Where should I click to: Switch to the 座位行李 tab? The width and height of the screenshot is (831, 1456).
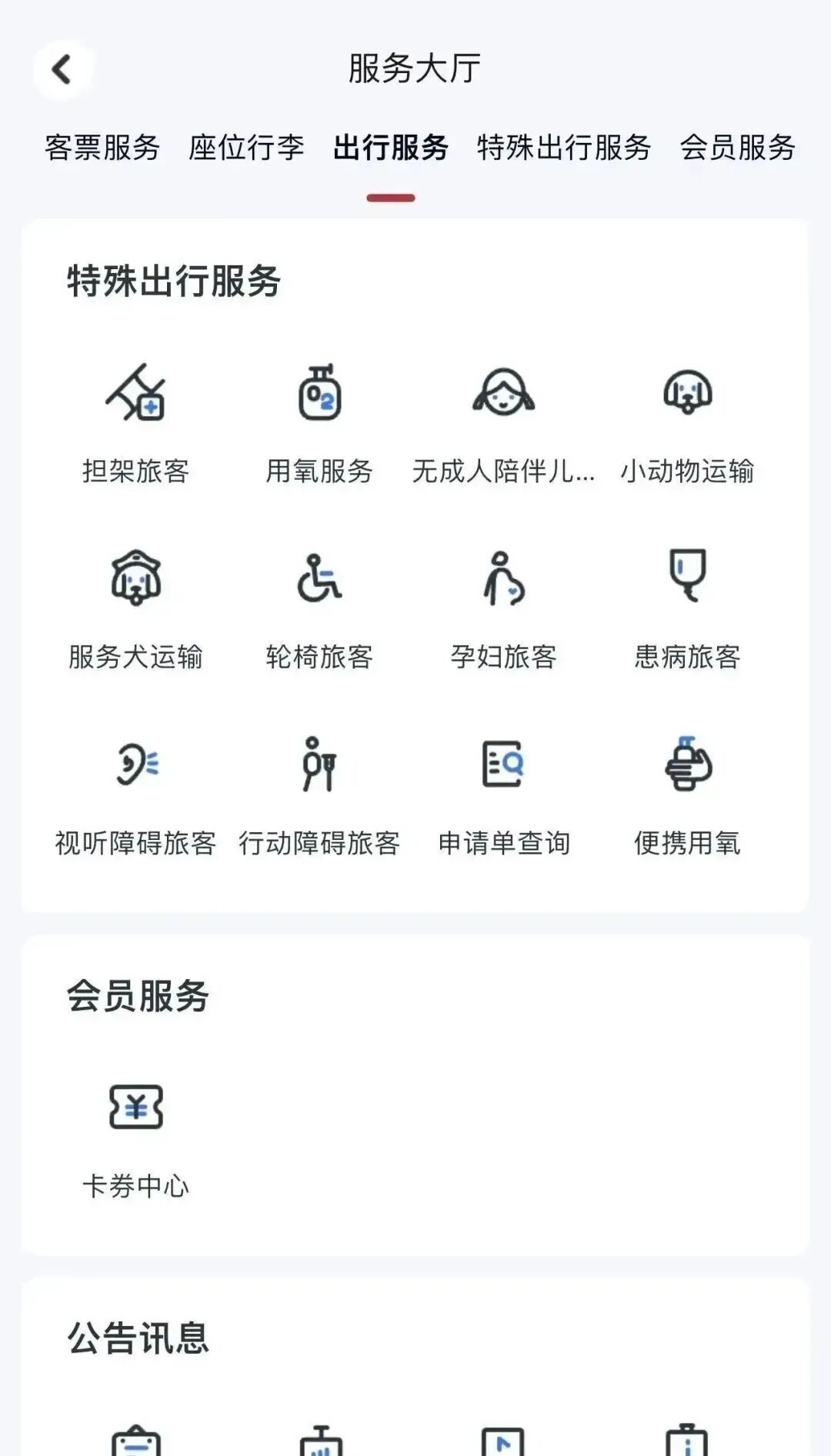[246, 148]
